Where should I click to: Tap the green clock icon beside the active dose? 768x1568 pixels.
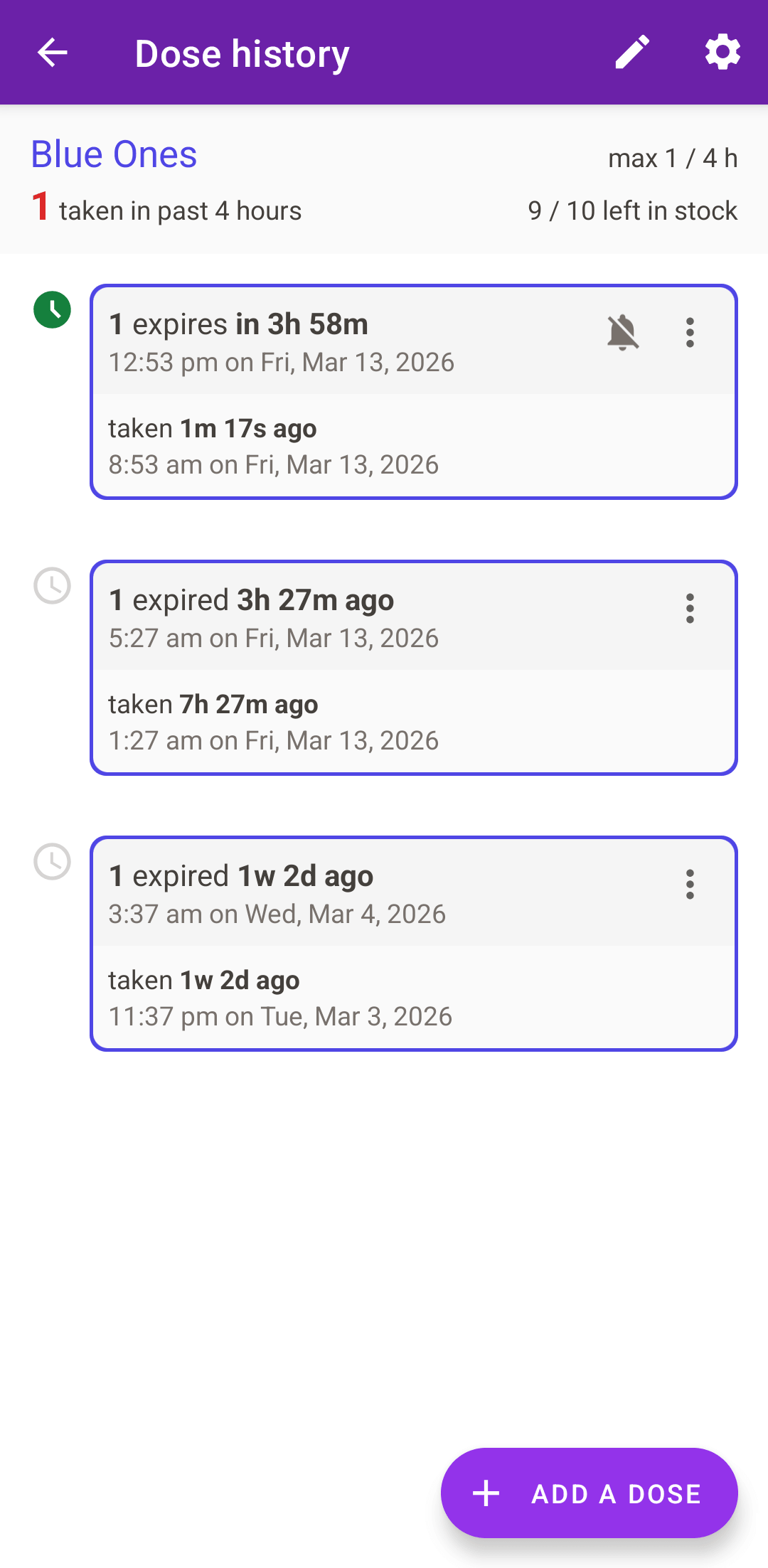[53, 311]
